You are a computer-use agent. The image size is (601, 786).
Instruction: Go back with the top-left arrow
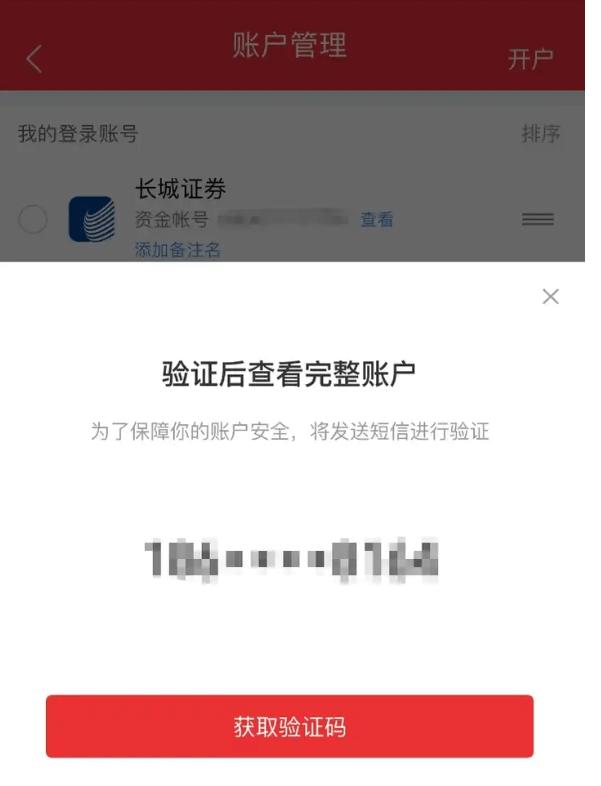34,59
